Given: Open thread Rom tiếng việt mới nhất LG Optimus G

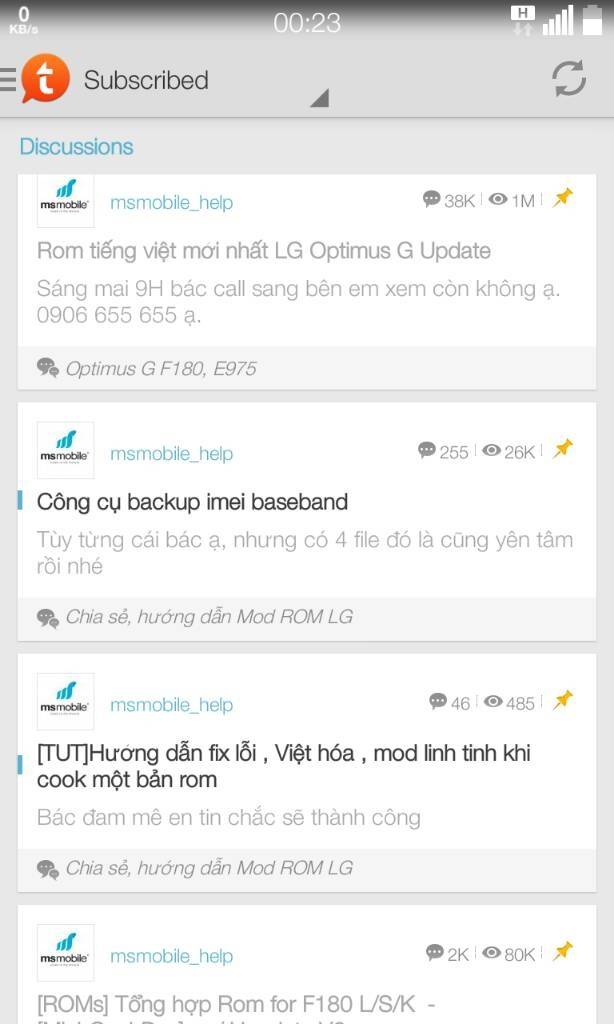Looking at the screenshot, I should coord(264,250).
